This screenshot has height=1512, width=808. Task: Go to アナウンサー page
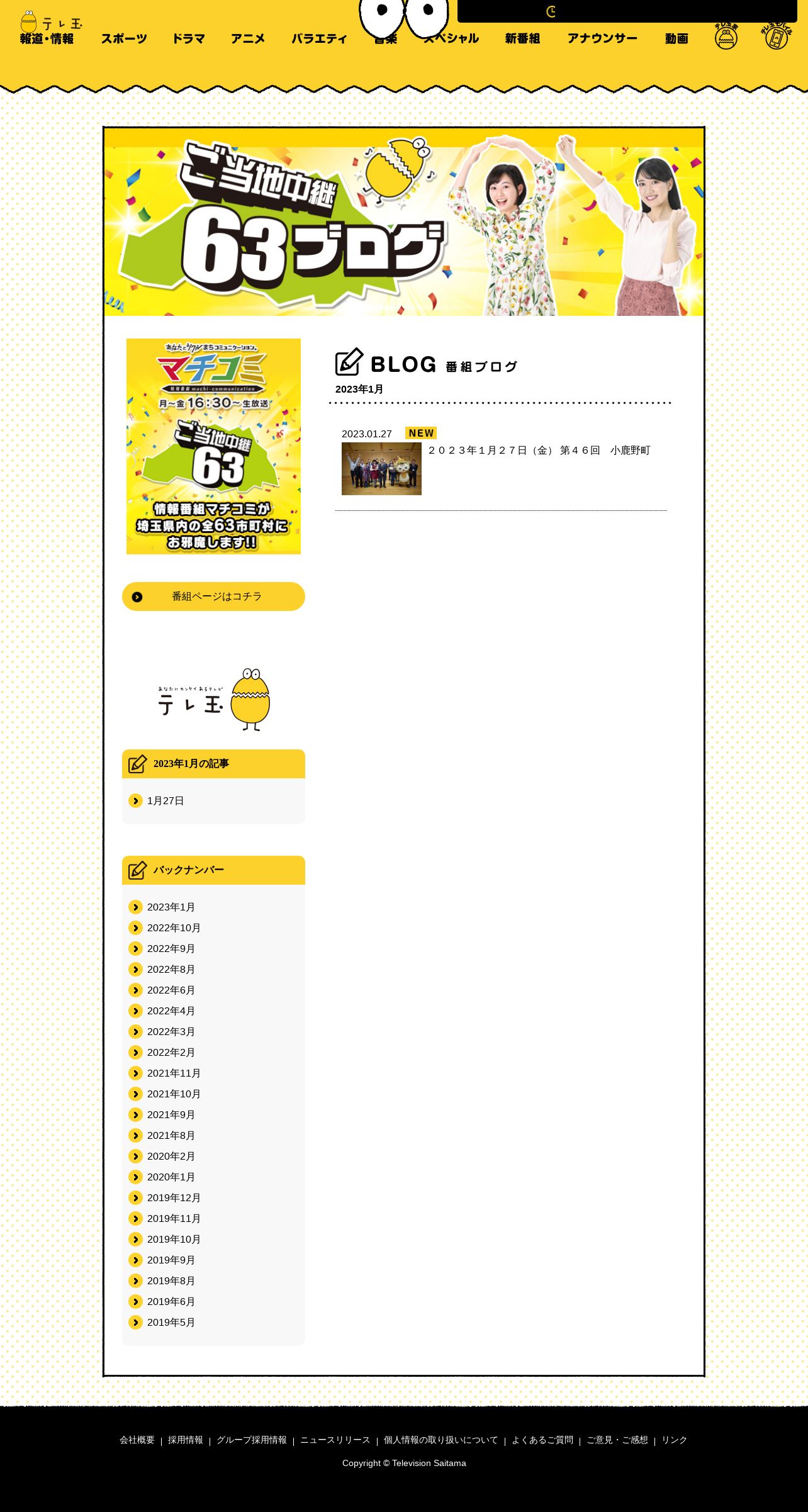click(602, 39)
